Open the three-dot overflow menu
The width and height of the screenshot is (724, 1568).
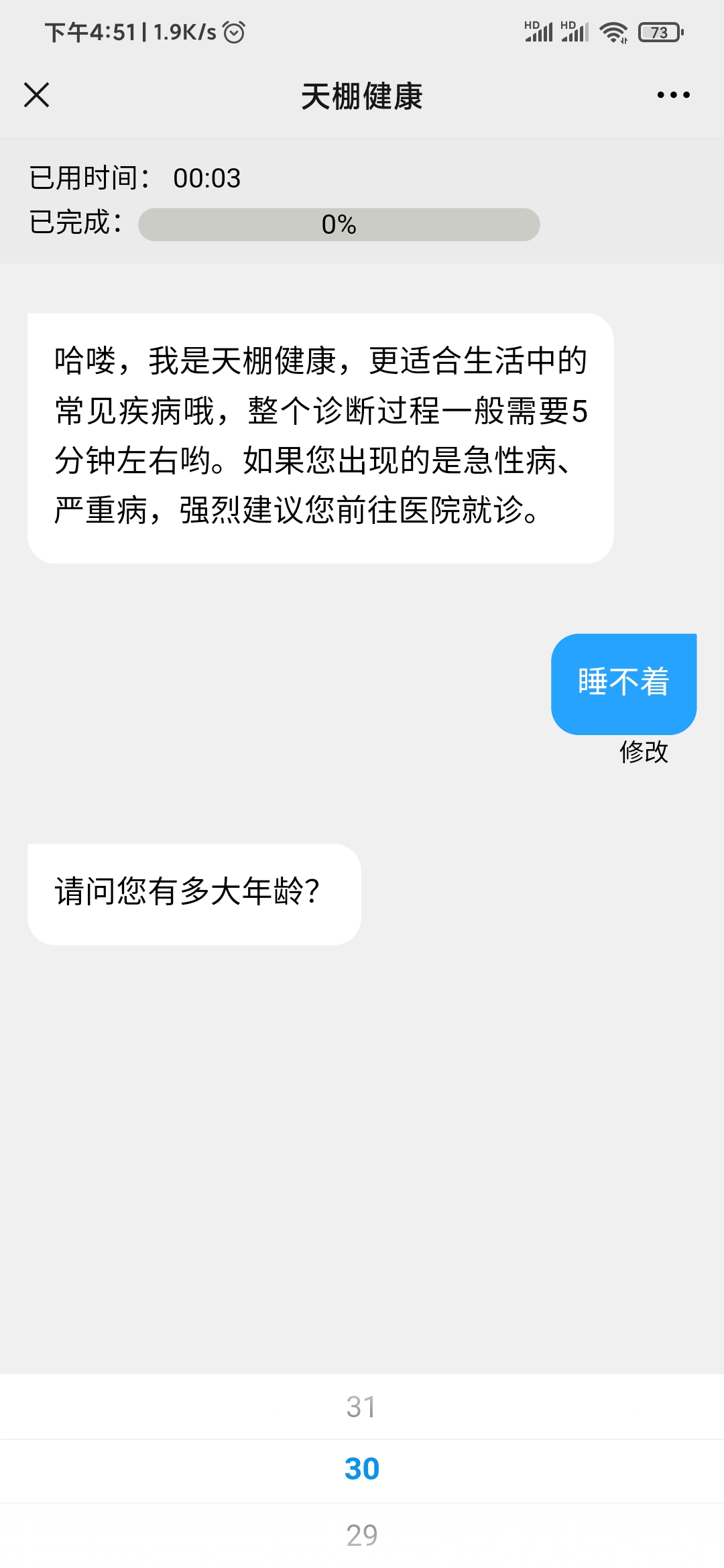pos(673,95)
